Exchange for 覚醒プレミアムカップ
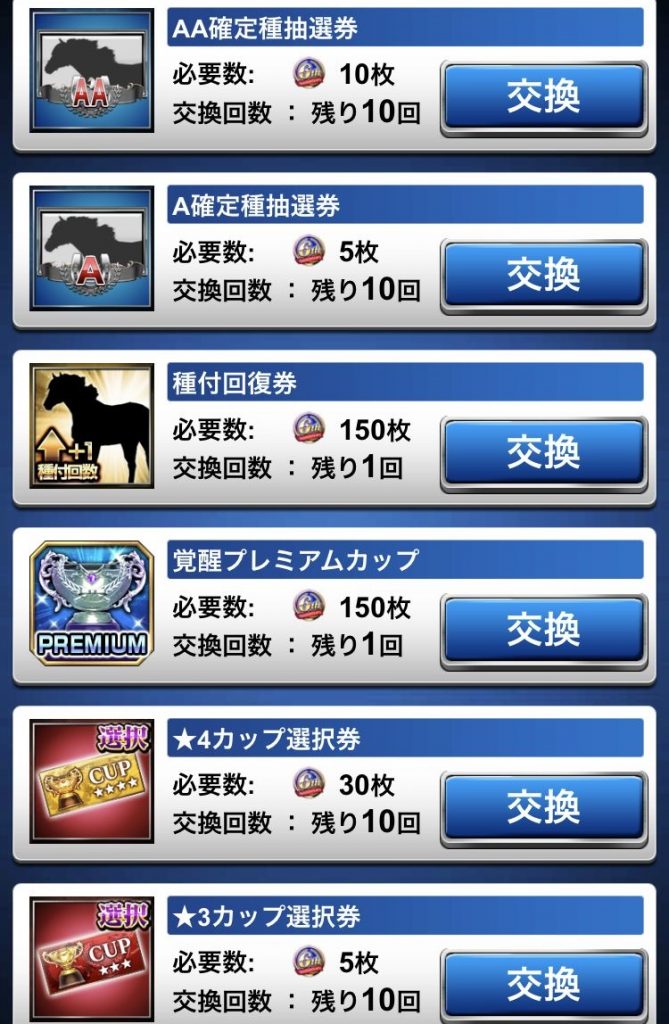The width and height of the screenshot is (669, 1024). pyautogui.click(x=543, y=630)
